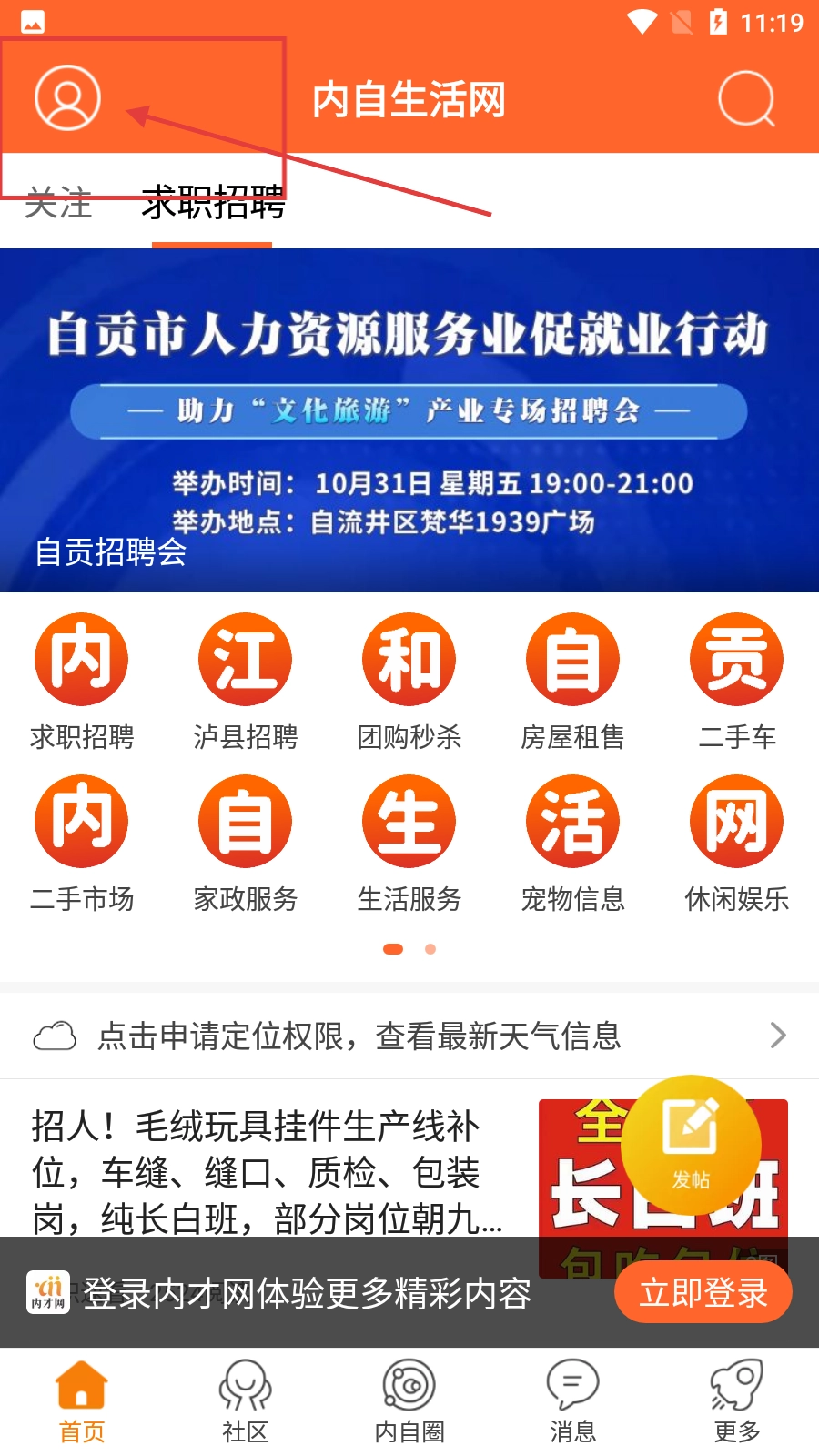Open the user profile icon
This screenshot has height=1456, width=819.
click(x=66, y=97)
